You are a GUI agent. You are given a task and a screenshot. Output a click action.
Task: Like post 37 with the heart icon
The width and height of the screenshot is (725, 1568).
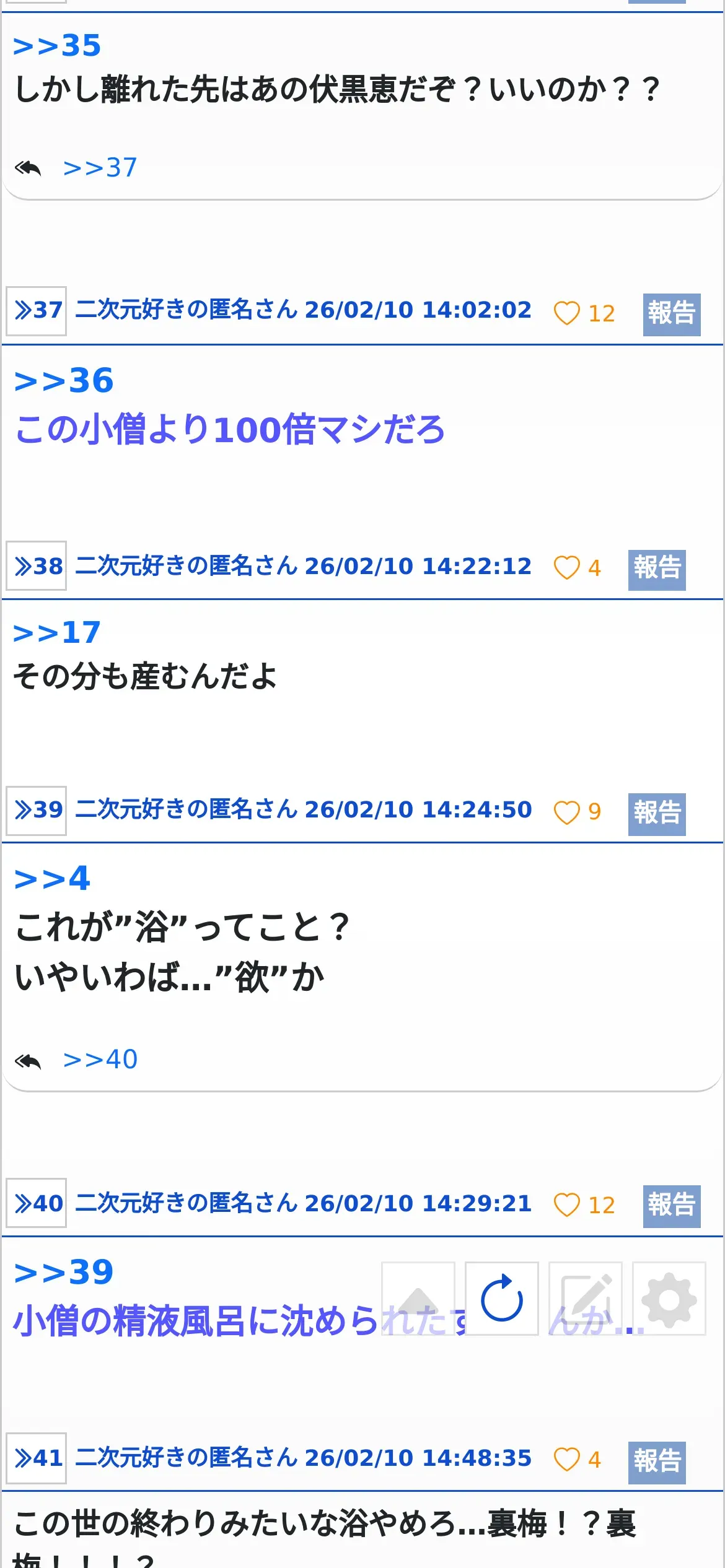click(x=566, y=313)
